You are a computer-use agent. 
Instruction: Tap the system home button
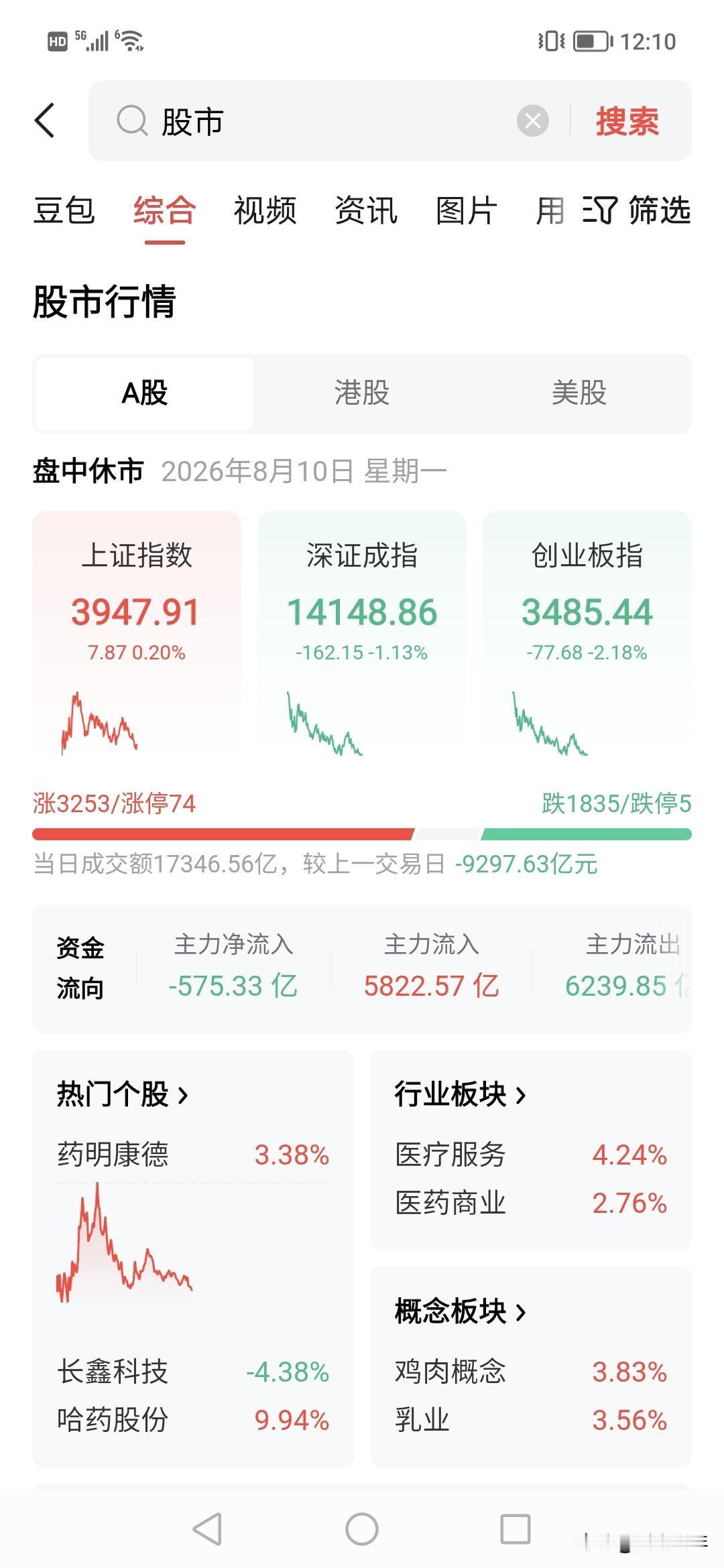[x=362, y=1529]
